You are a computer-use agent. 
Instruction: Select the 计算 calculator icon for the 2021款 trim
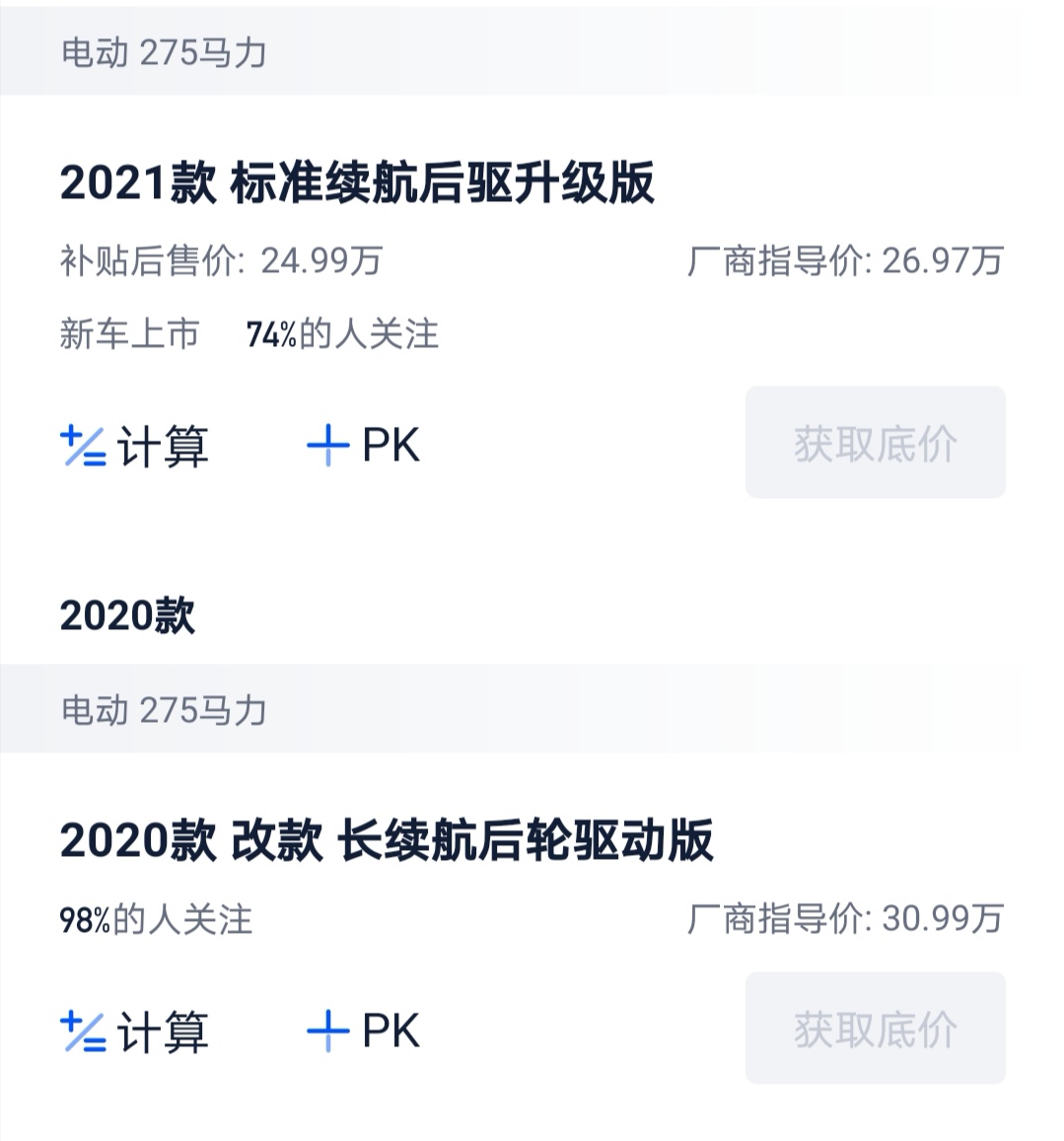pyautogui.click(x=82, y=446)
